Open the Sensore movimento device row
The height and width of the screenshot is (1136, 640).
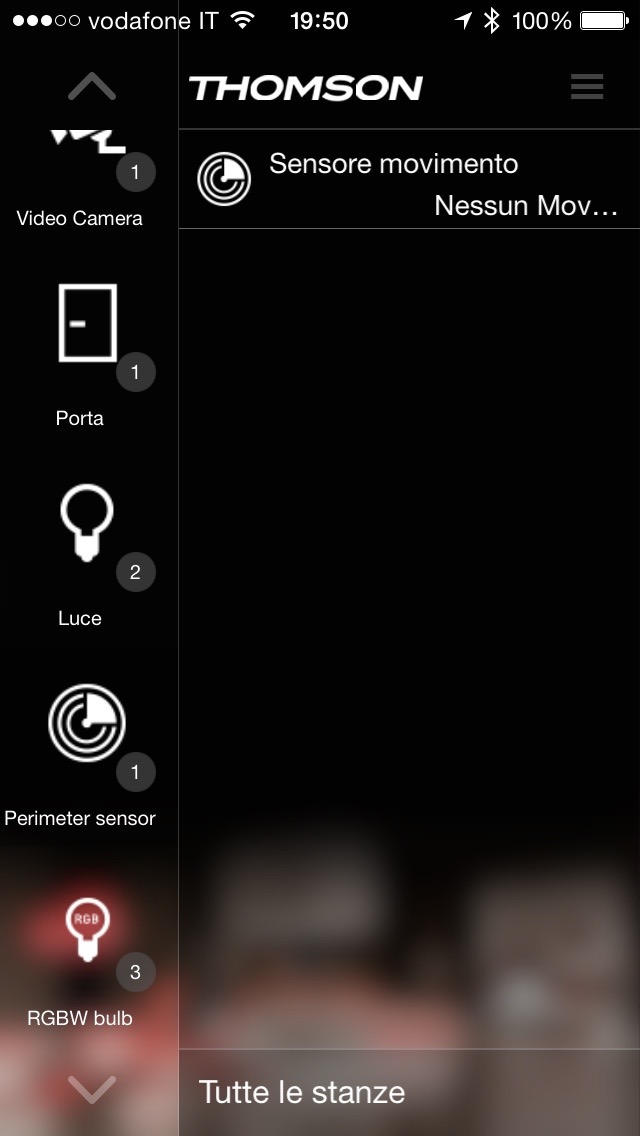point(408,180)
